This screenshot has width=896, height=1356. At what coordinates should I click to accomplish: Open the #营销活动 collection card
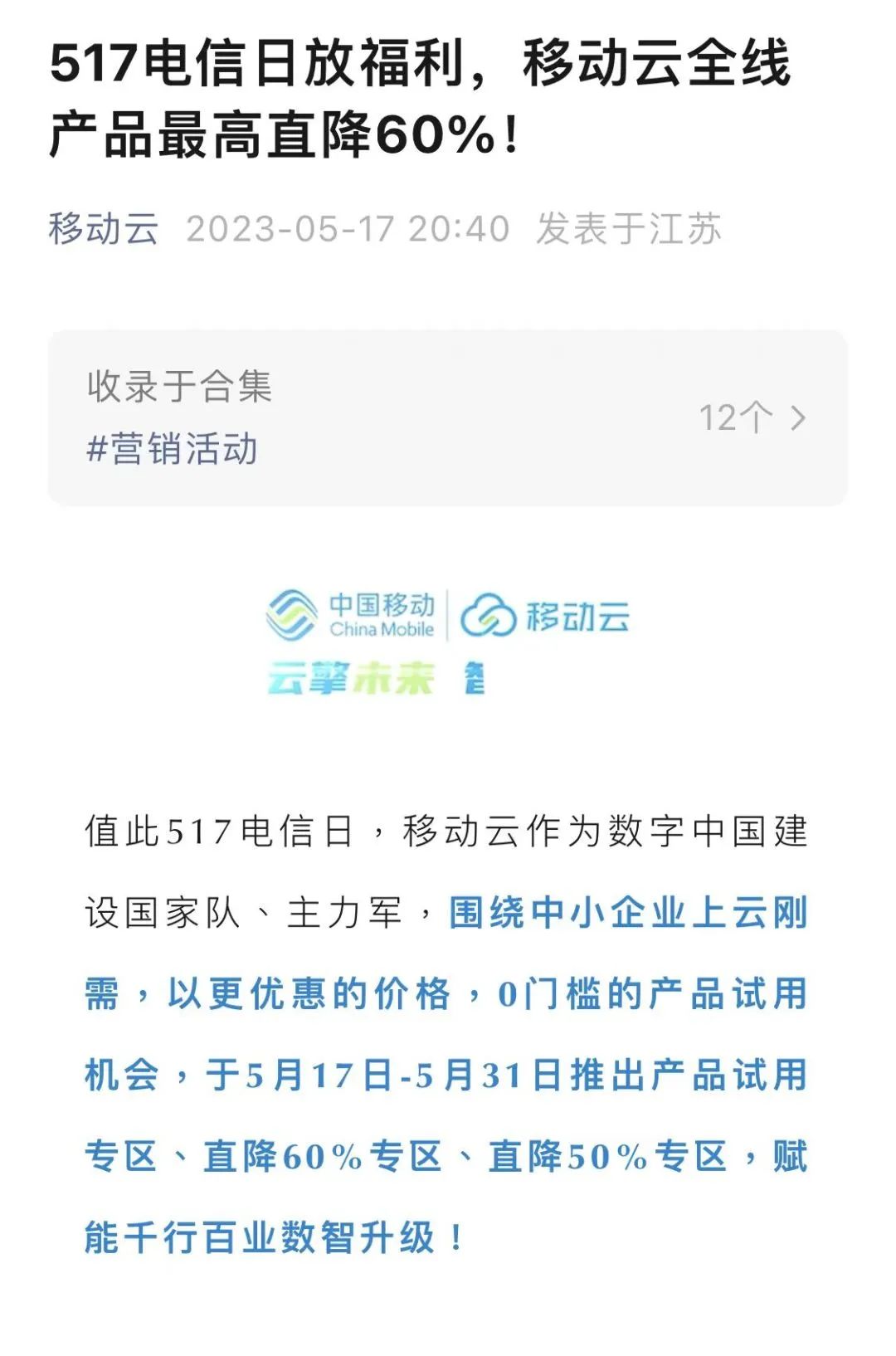point(447,417)
